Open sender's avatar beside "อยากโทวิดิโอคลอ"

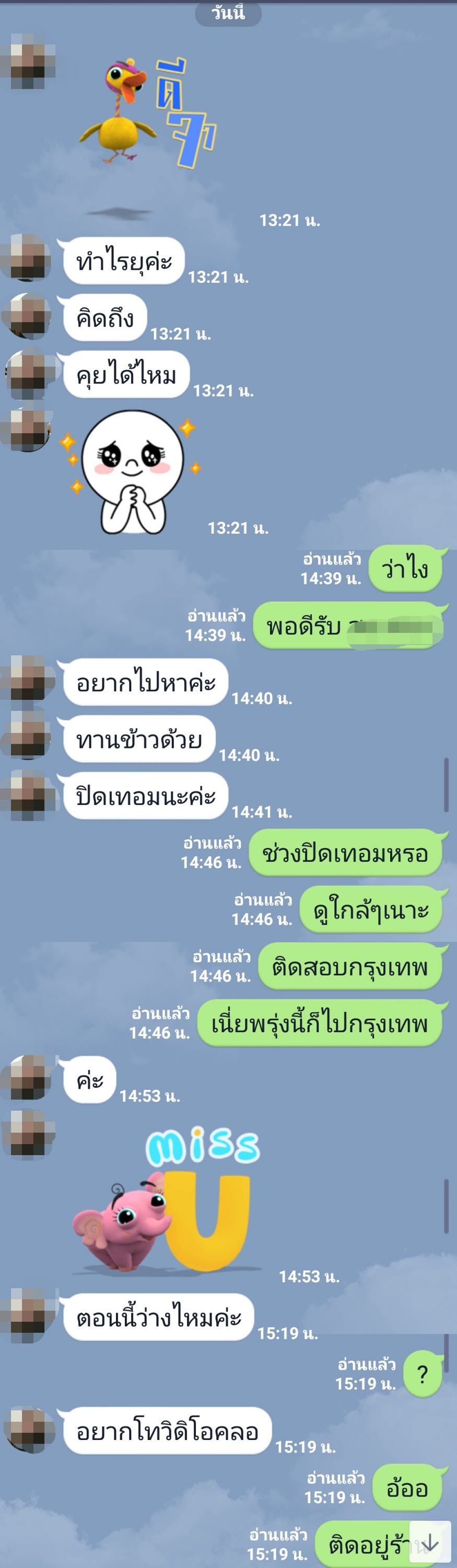click(27, 1430)
